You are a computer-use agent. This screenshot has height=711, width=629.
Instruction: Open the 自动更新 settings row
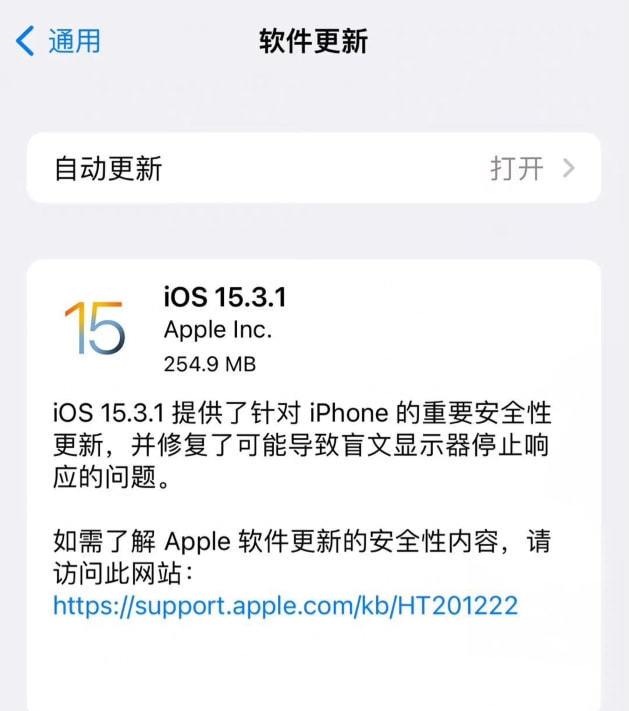(x=313, y=168)
